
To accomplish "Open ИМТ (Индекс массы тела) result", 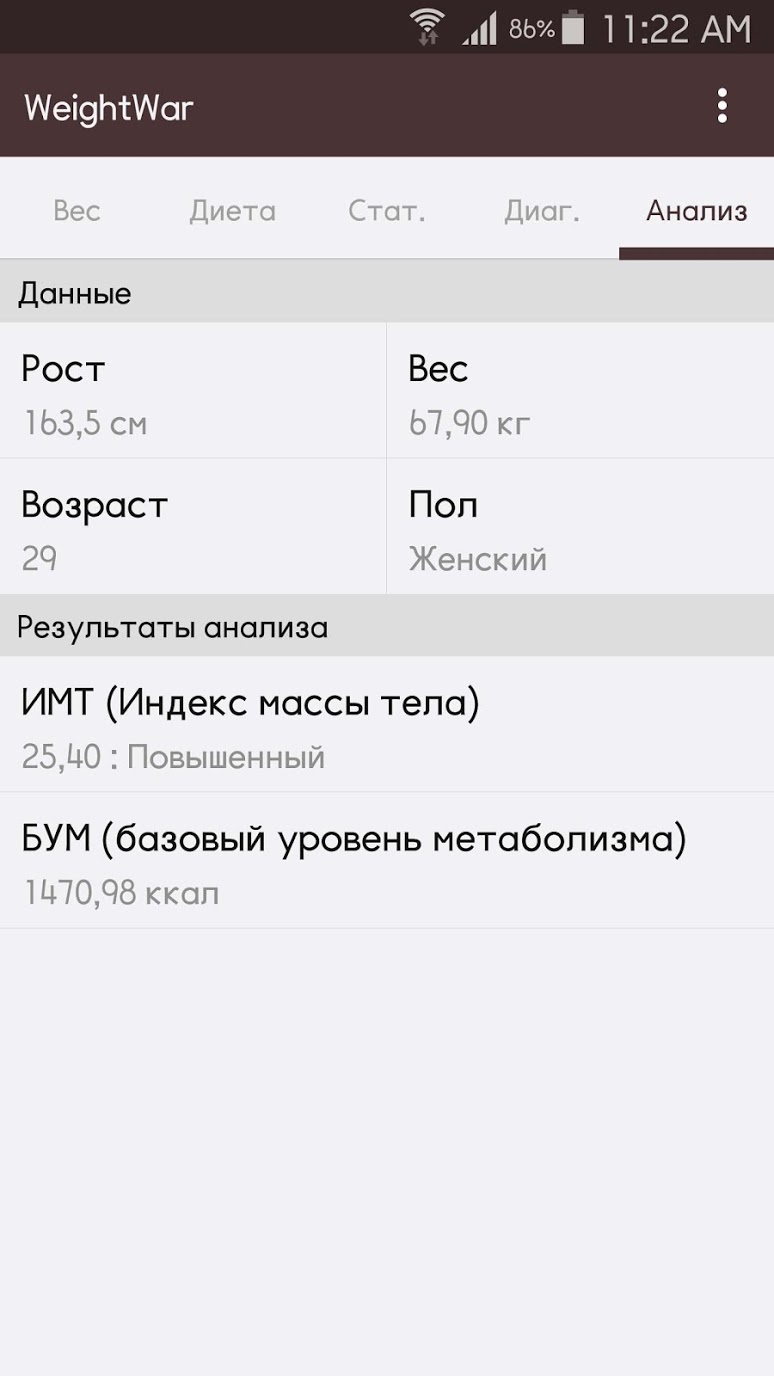I will [x=387, y=726].
